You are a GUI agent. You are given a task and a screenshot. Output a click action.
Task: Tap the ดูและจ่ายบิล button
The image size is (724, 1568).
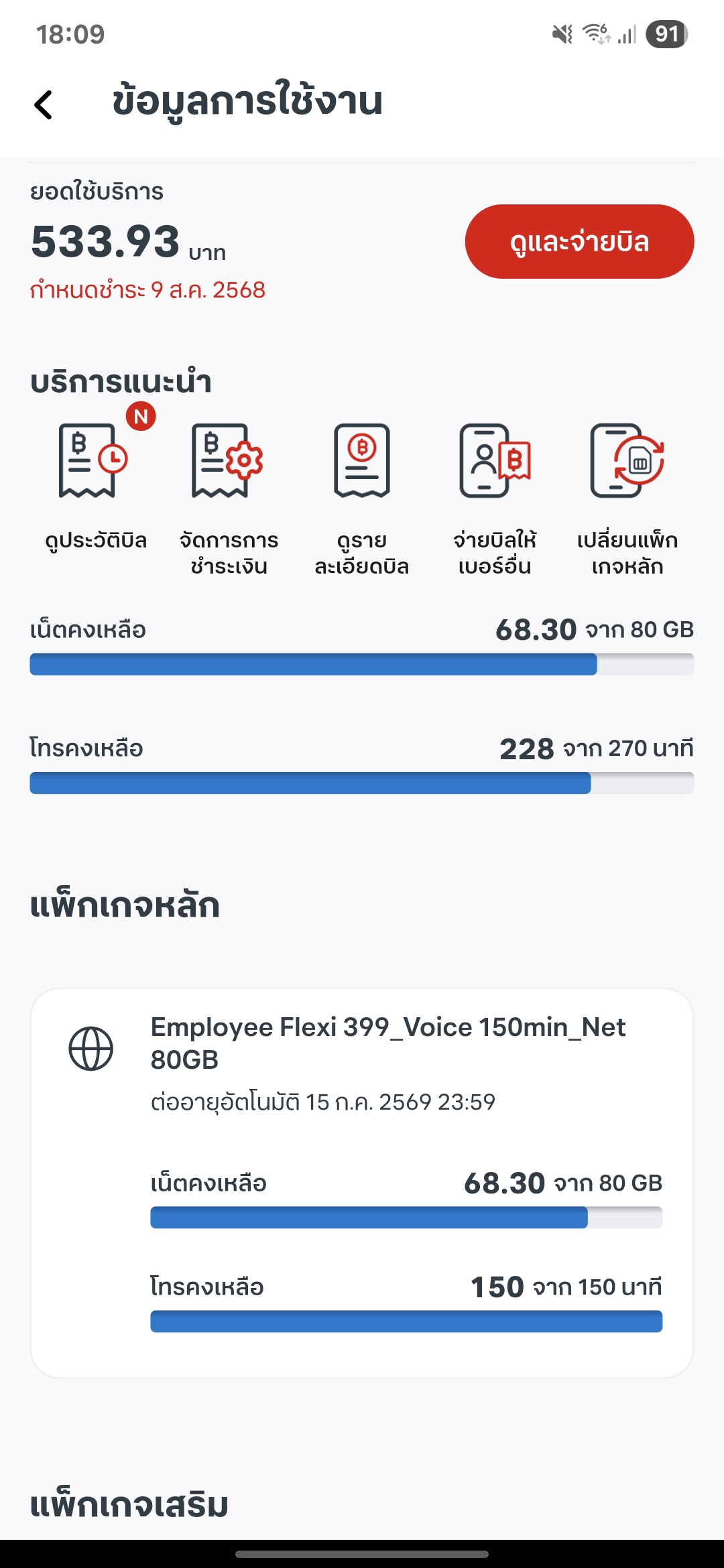[579, 241]
